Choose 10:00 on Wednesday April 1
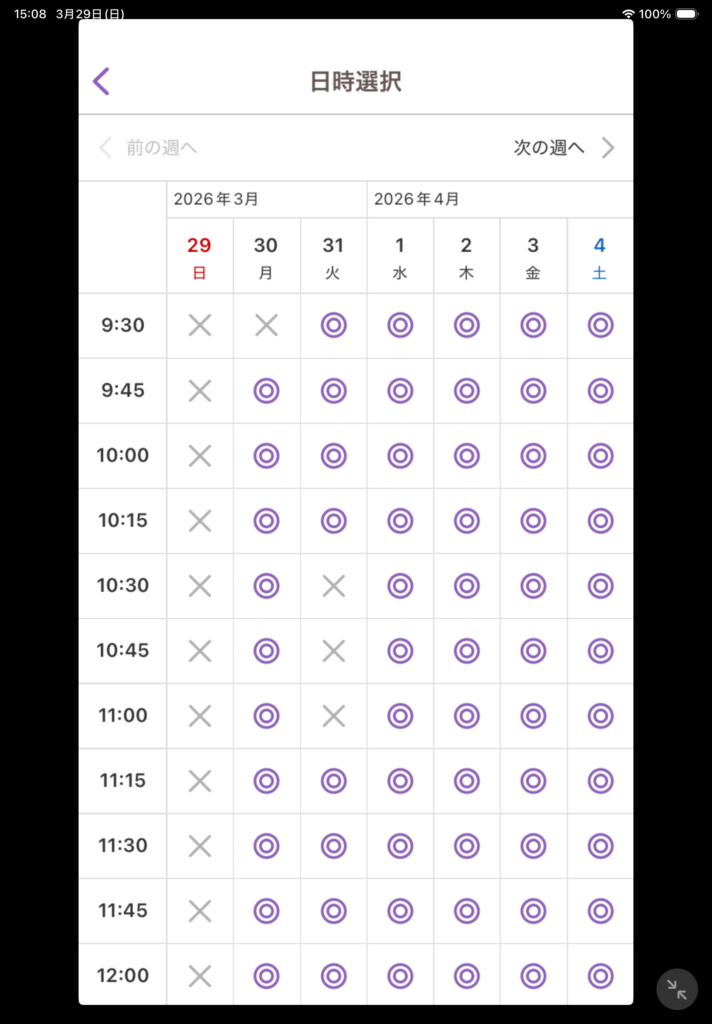Viewport: 712px width, 1024px height. point(400,455)
